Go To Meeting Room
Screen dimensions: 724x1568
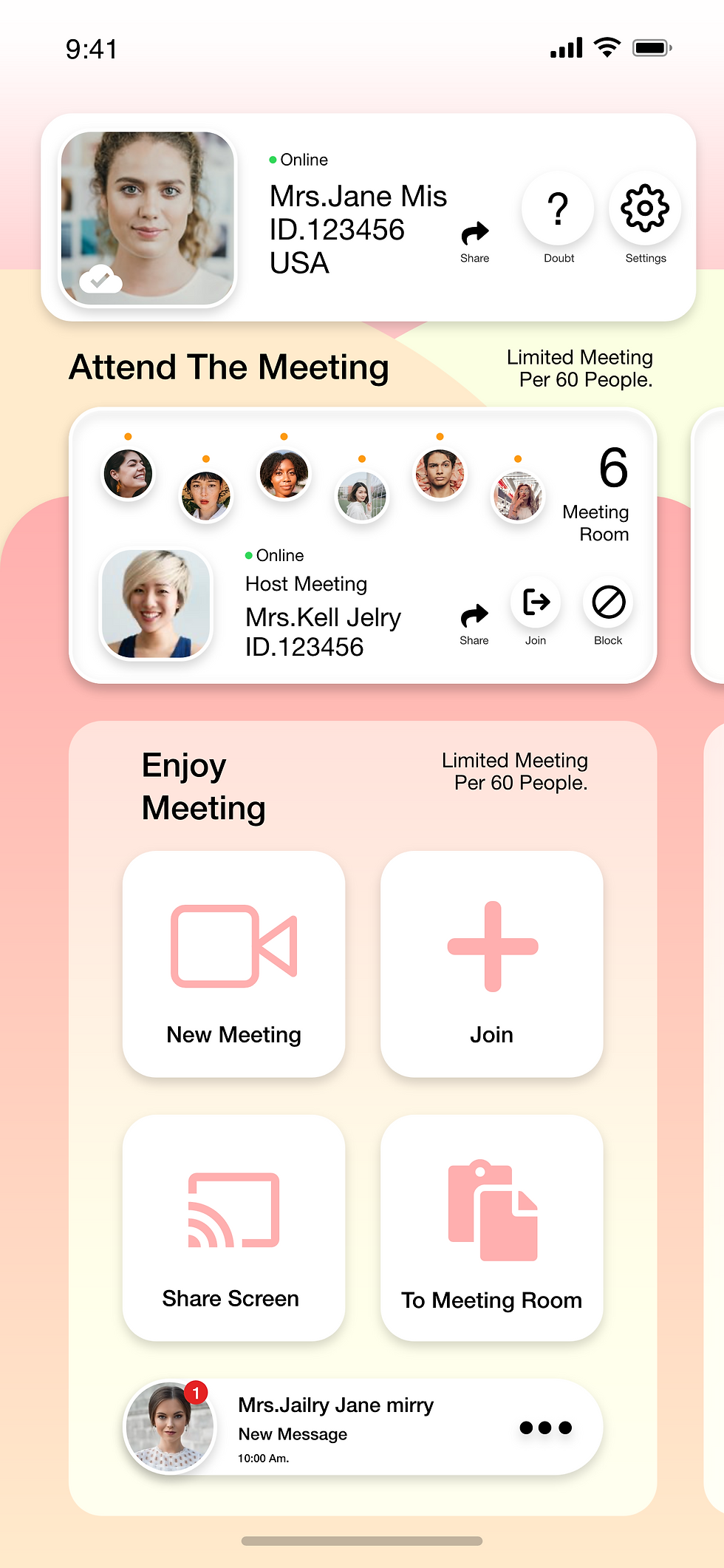point(492,1227)
